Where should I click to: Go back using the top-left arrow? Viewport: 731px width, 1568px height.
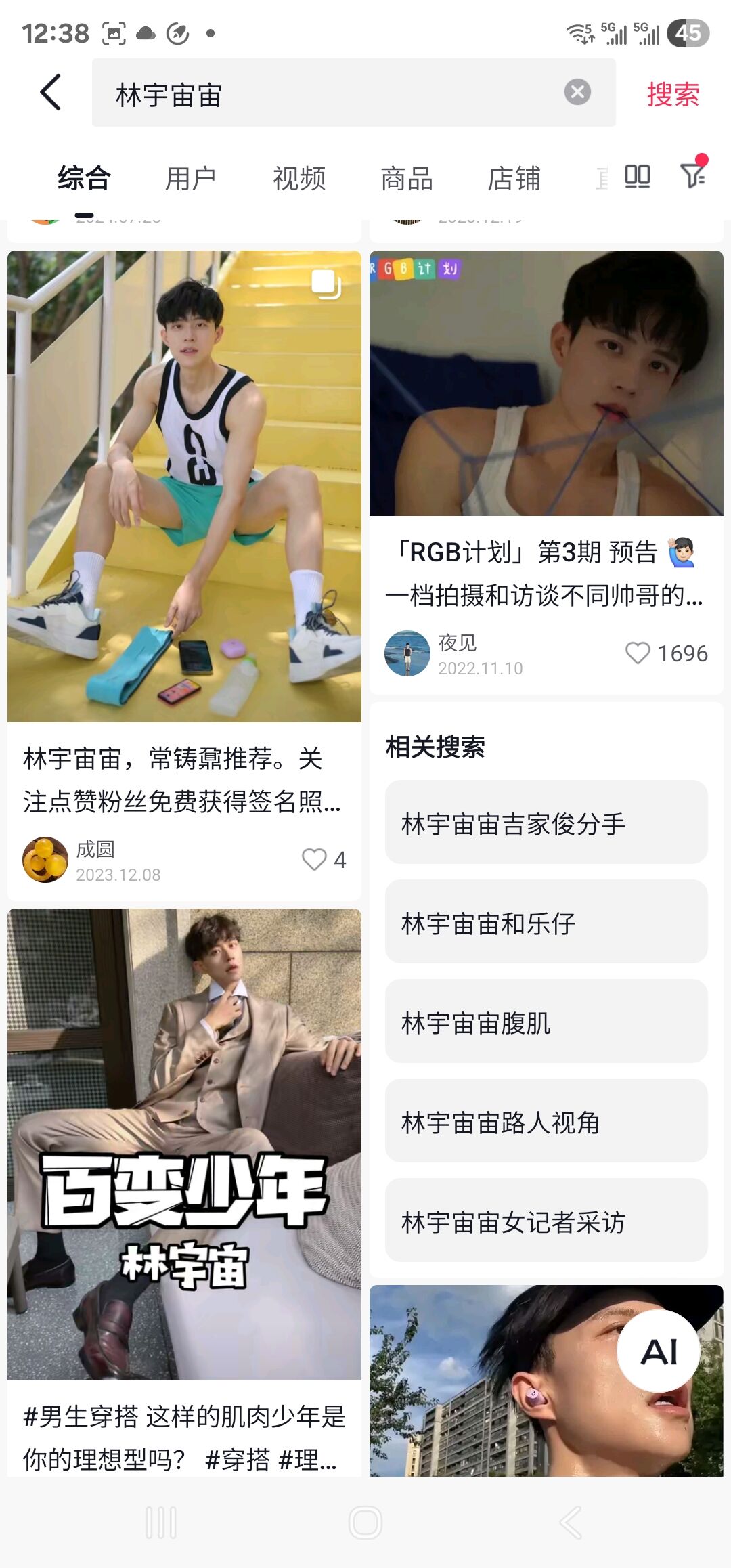[x=51, y=92]
